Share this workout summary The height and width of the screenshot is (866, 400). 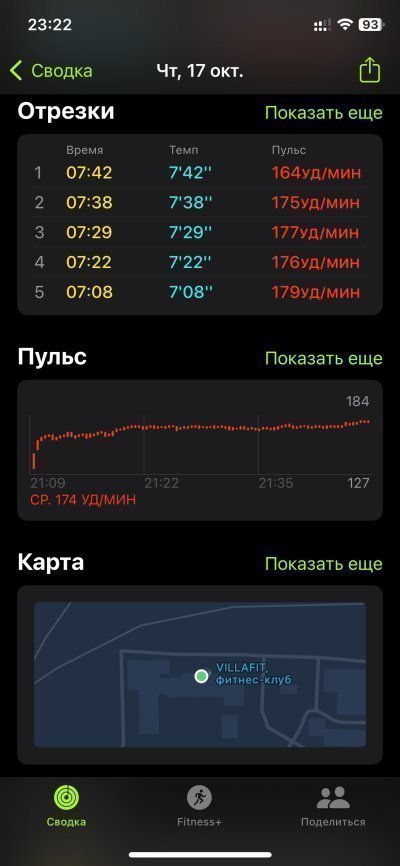[370, 71]
